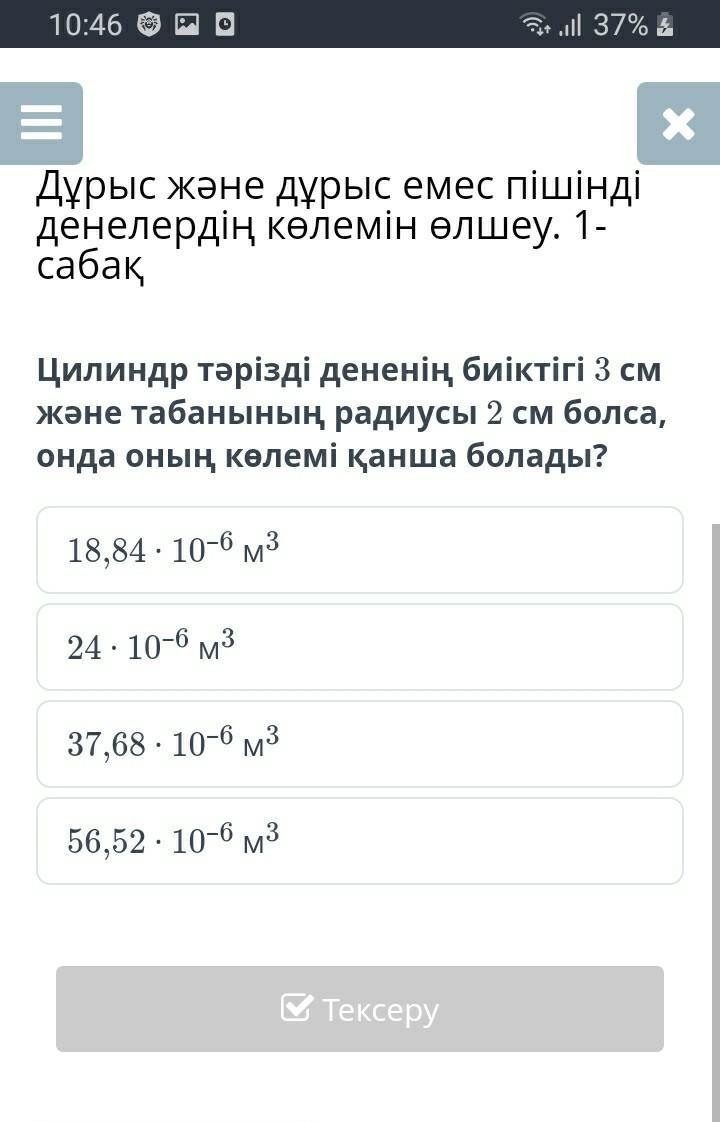
Task: Close the lesson with the X button
Action: click(x=678, y=123)
